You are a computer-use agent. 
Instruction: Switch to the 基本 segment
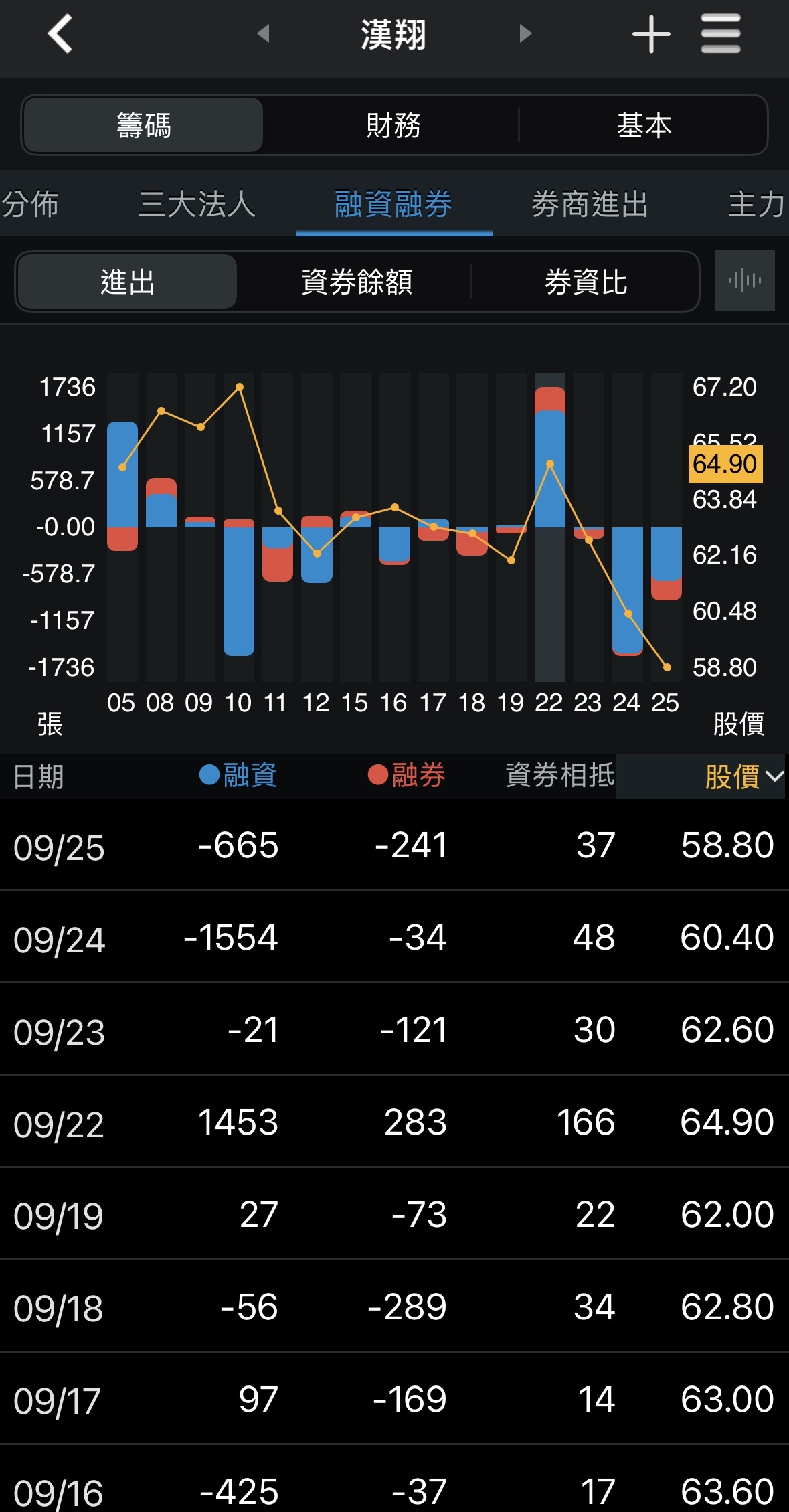[x=644, y=125]
